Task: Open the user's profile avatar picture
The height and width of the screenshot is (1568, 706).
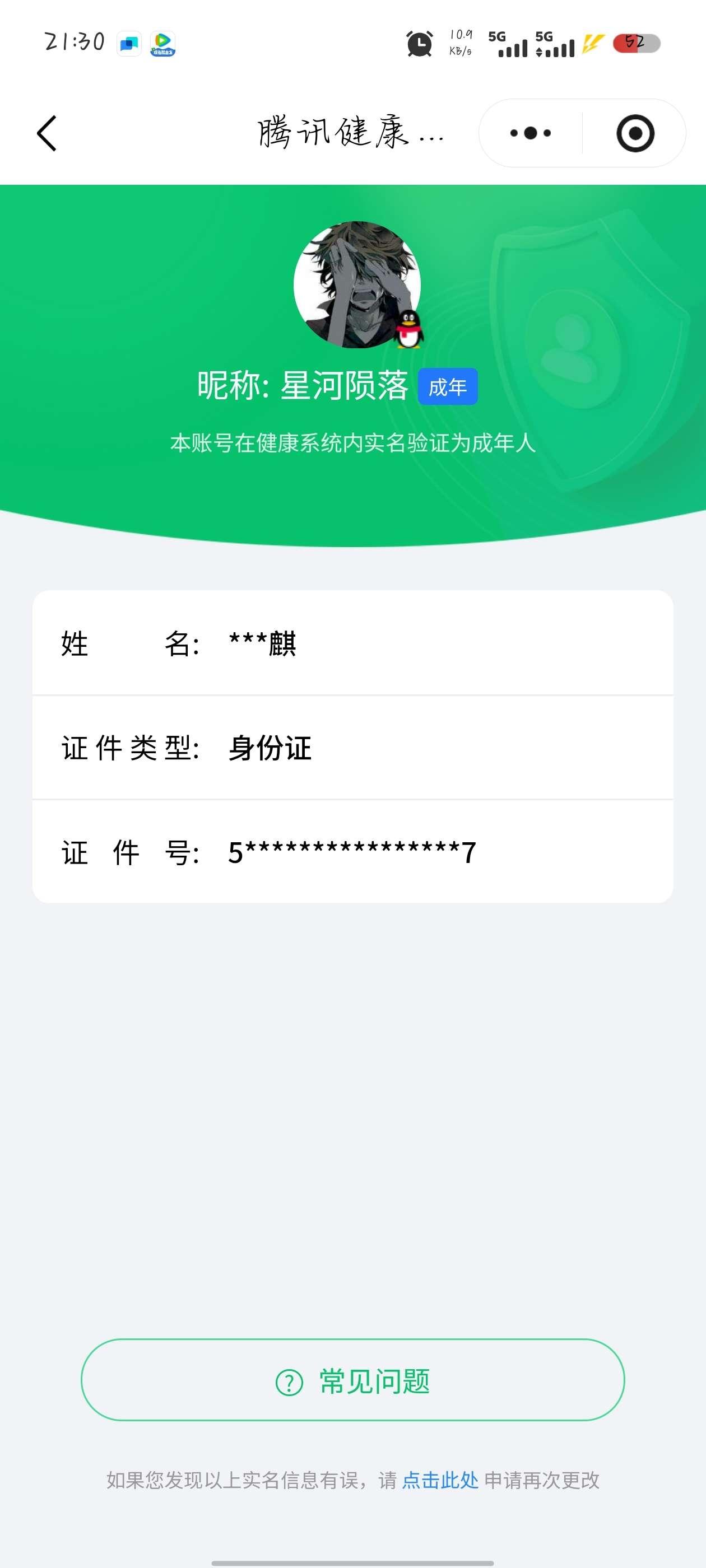Action: click(x=354, y=286)
